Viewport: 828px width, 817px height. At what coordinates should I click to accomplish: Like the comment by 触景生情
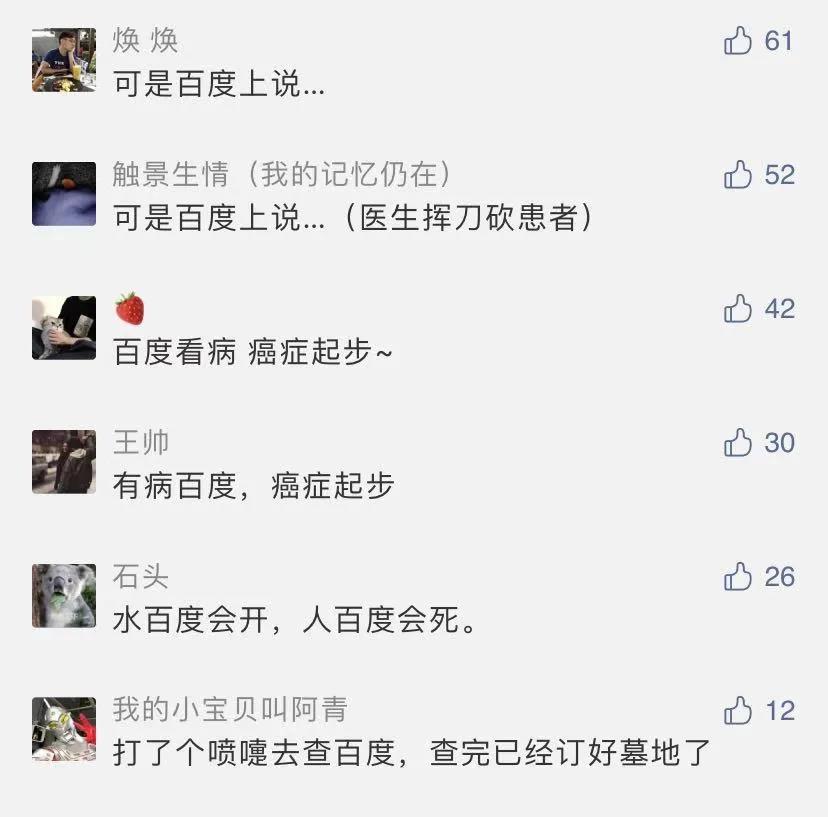pyautogui.click(x=738, y=175)
